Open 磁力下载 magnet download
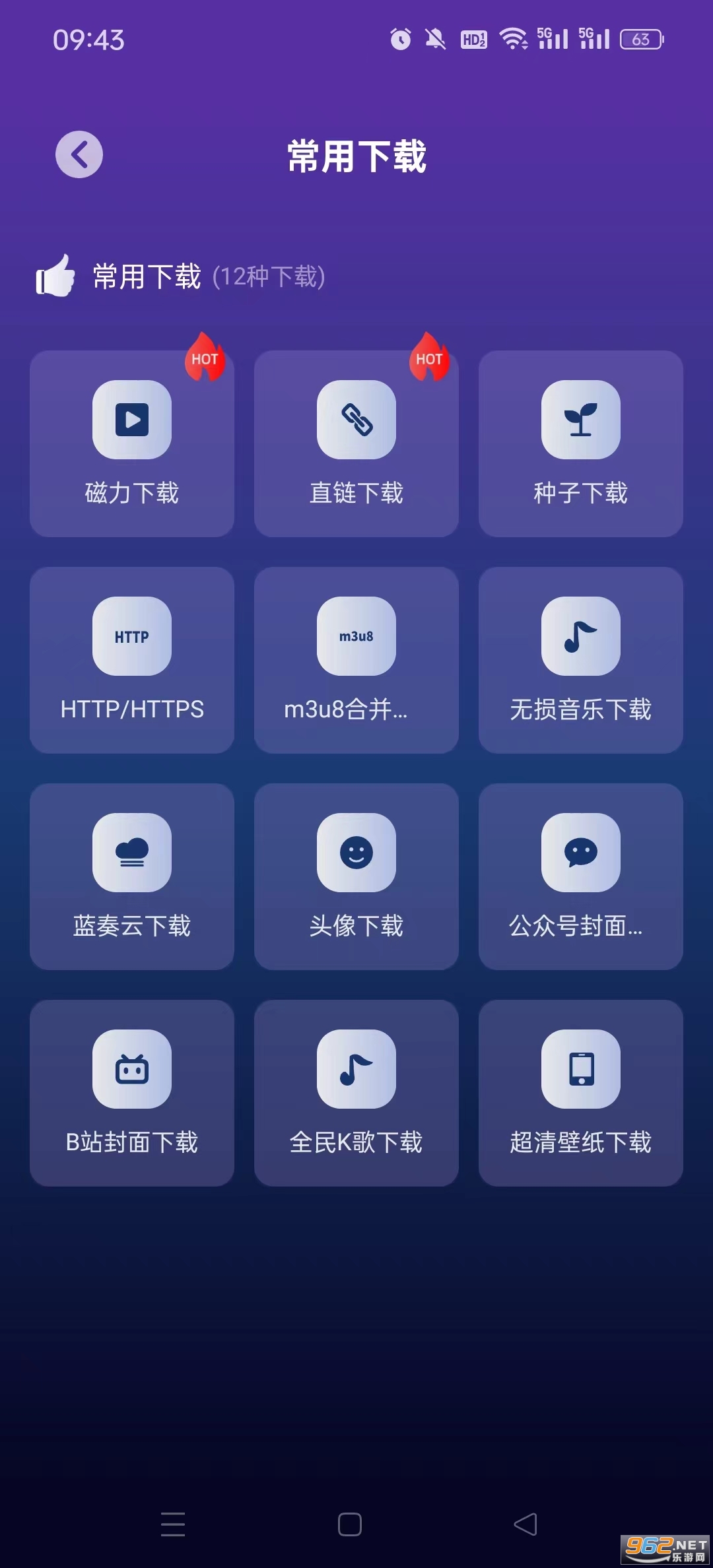The image size is (713, 1568). pos(132,443)
